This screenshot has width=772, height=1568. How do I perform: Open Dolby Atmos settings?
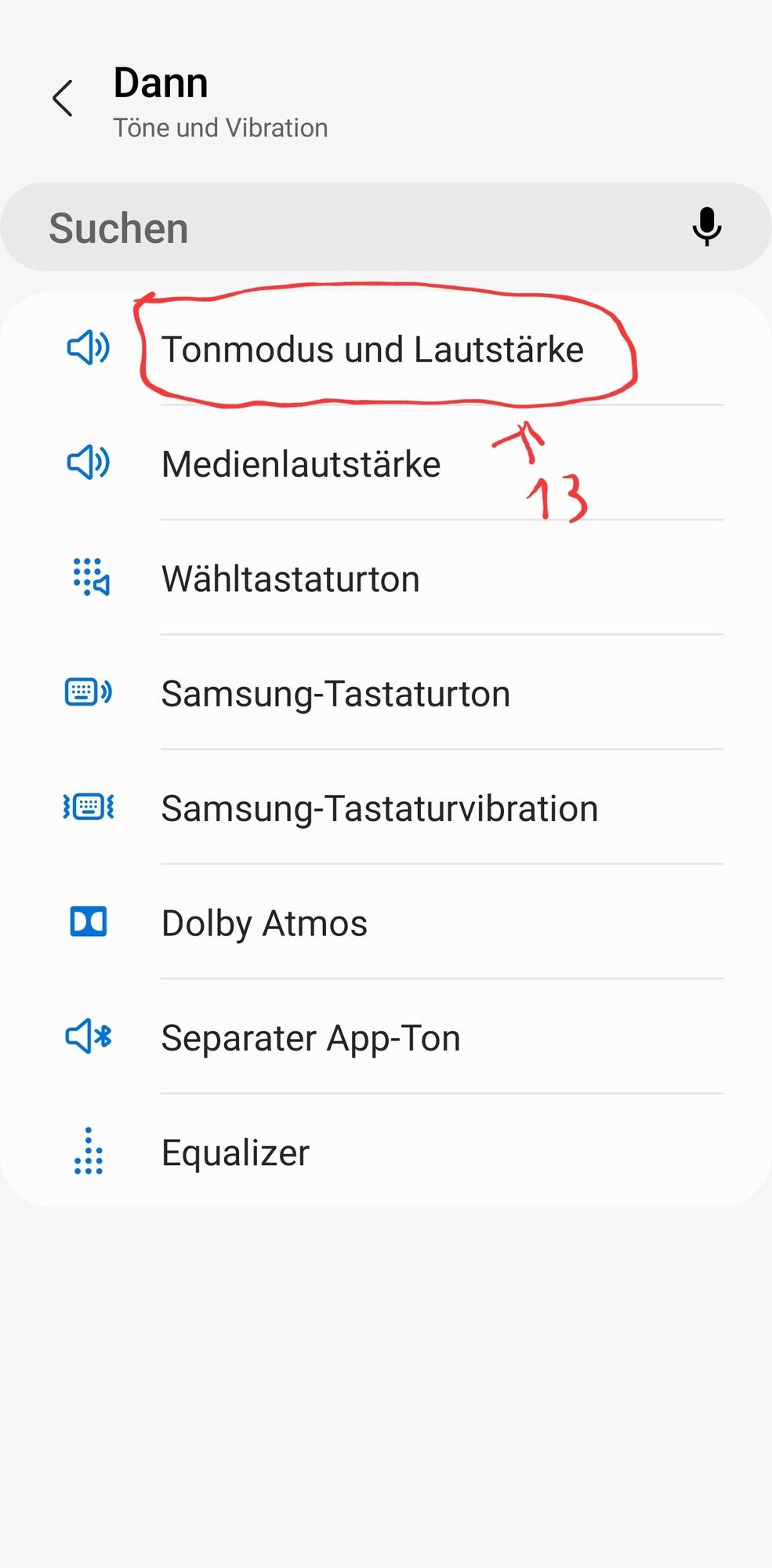pos(264,923)
